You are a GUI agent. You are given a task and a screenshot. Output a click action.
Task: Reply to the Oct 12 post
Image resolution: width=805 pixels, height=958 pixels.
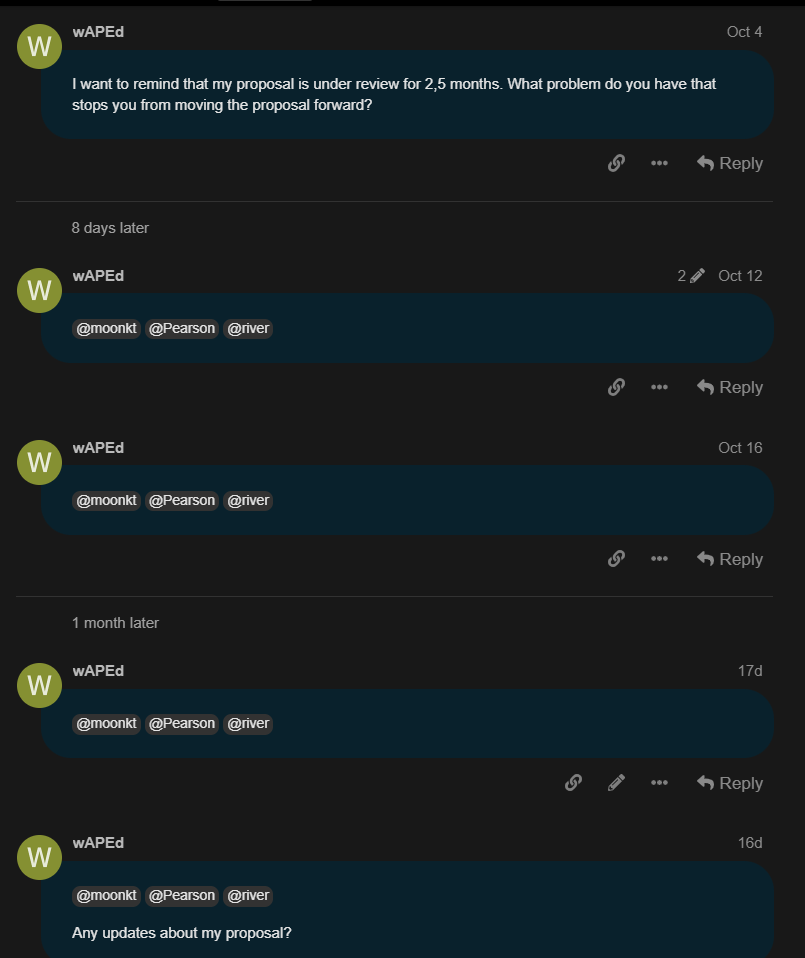[x=729, y=387]
